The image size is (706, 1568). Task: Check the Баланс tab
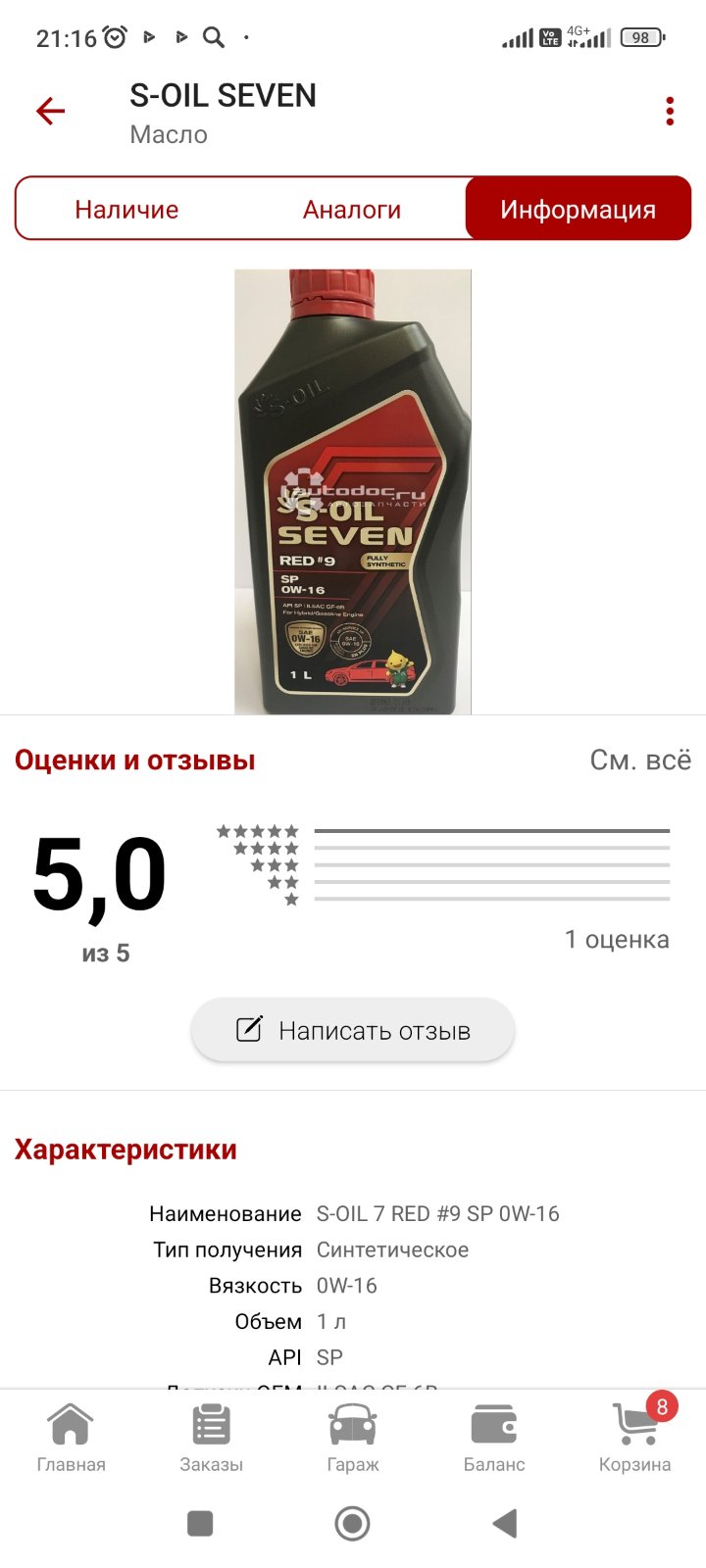point(494,1438)
